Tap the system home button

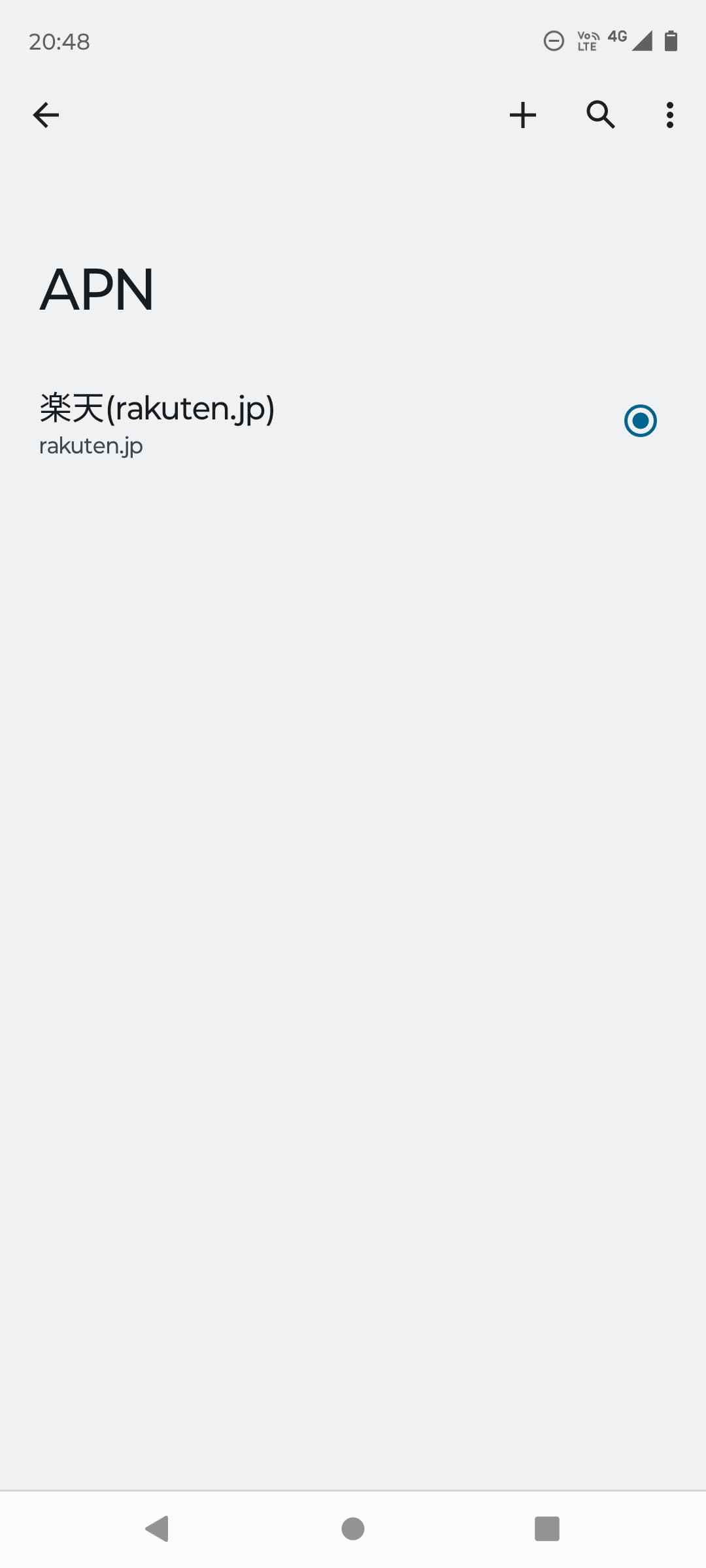(353, 1529)
